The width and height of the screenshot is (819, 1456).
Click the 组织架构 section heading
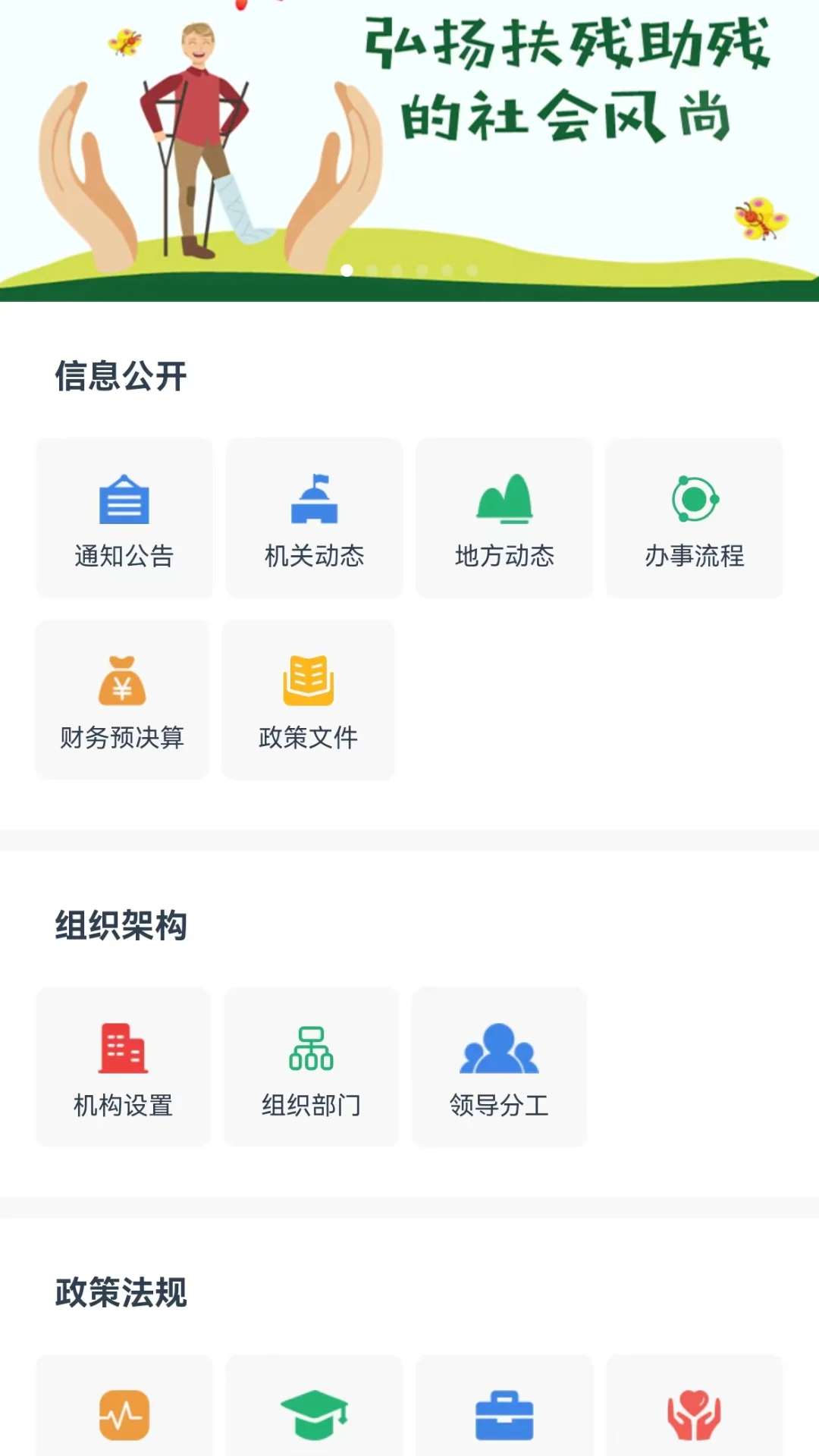click(121, 925)
